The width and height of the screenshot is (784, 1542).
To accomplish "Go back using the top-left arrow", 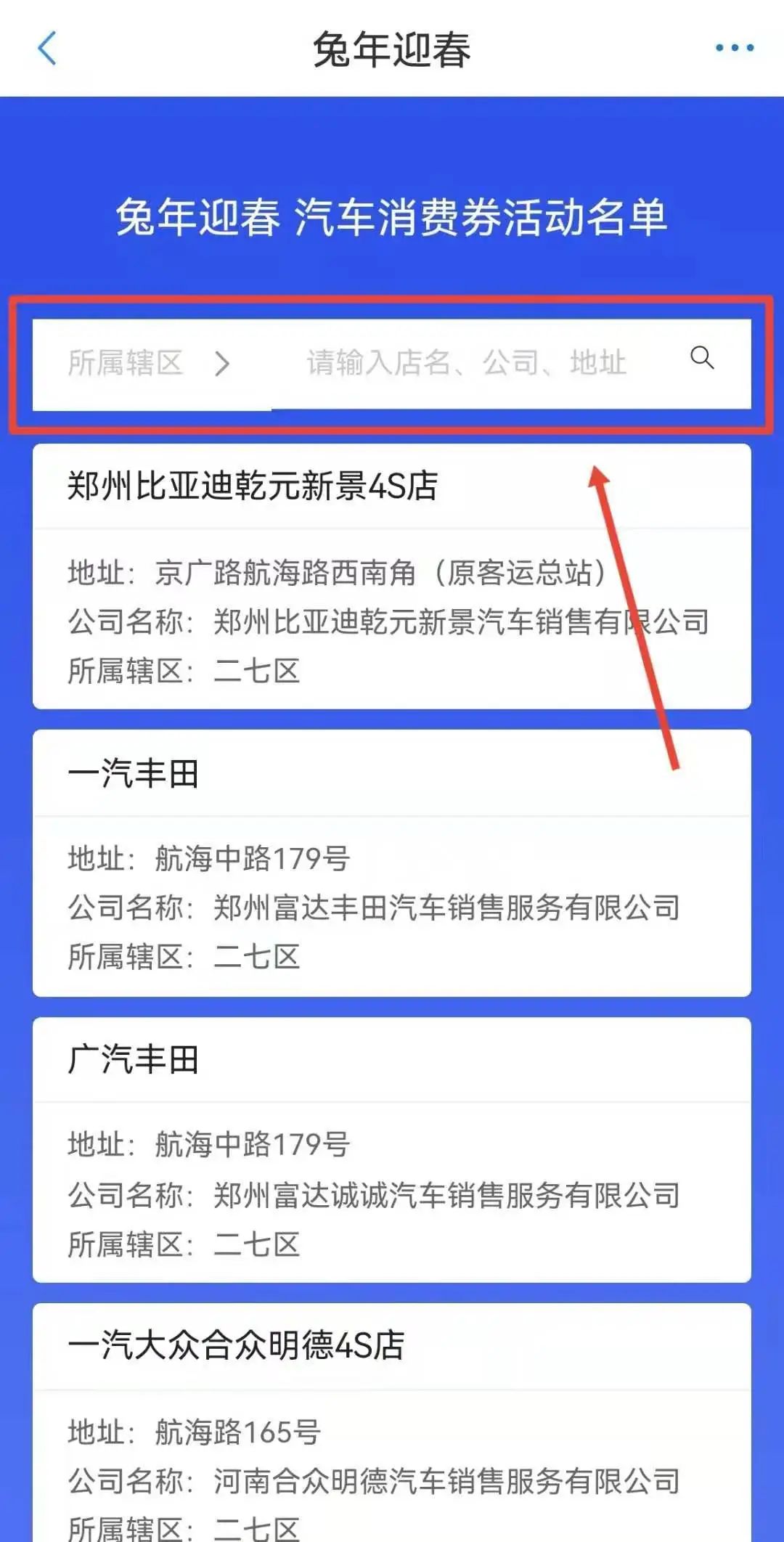I will click(46, 49).
